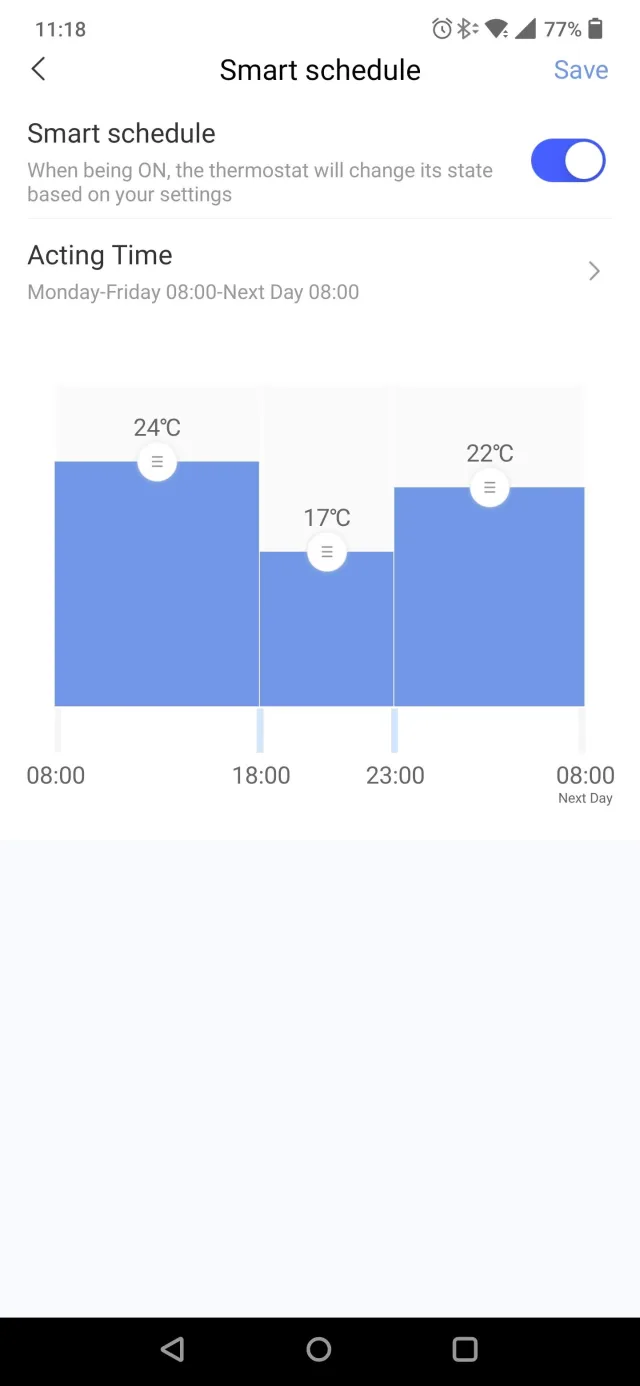
Task: Tap the system home button
Action: (319, 1350)
